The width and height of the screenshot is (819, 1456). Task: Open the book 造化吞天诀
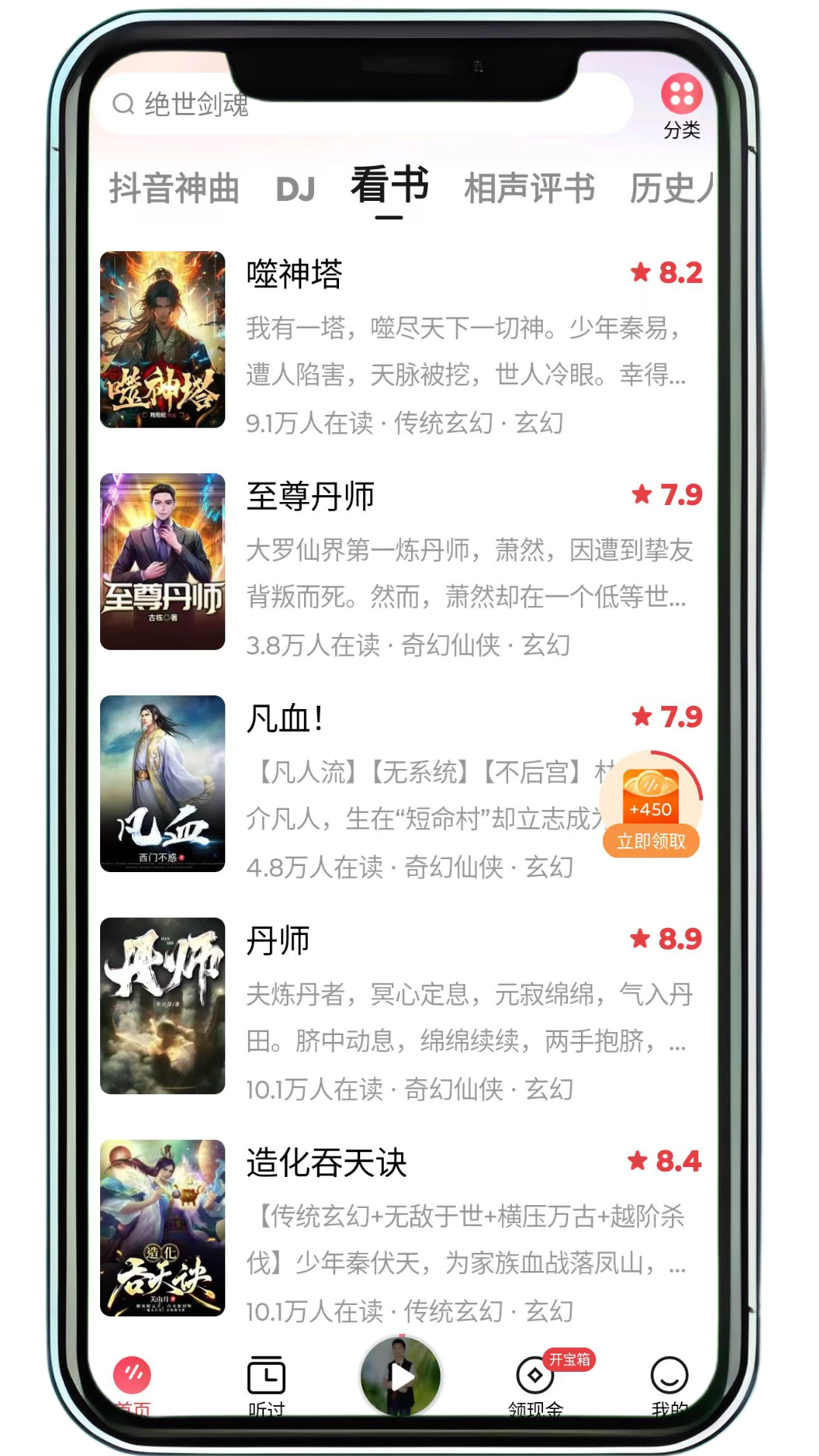click(x=402, y=1228)
